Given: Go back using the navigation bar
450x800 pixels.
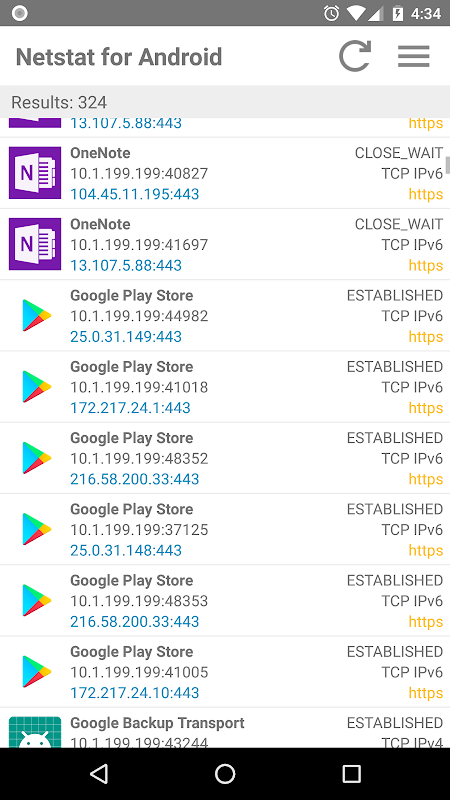Looking at the screenshot, I should (x=99, y=774).
